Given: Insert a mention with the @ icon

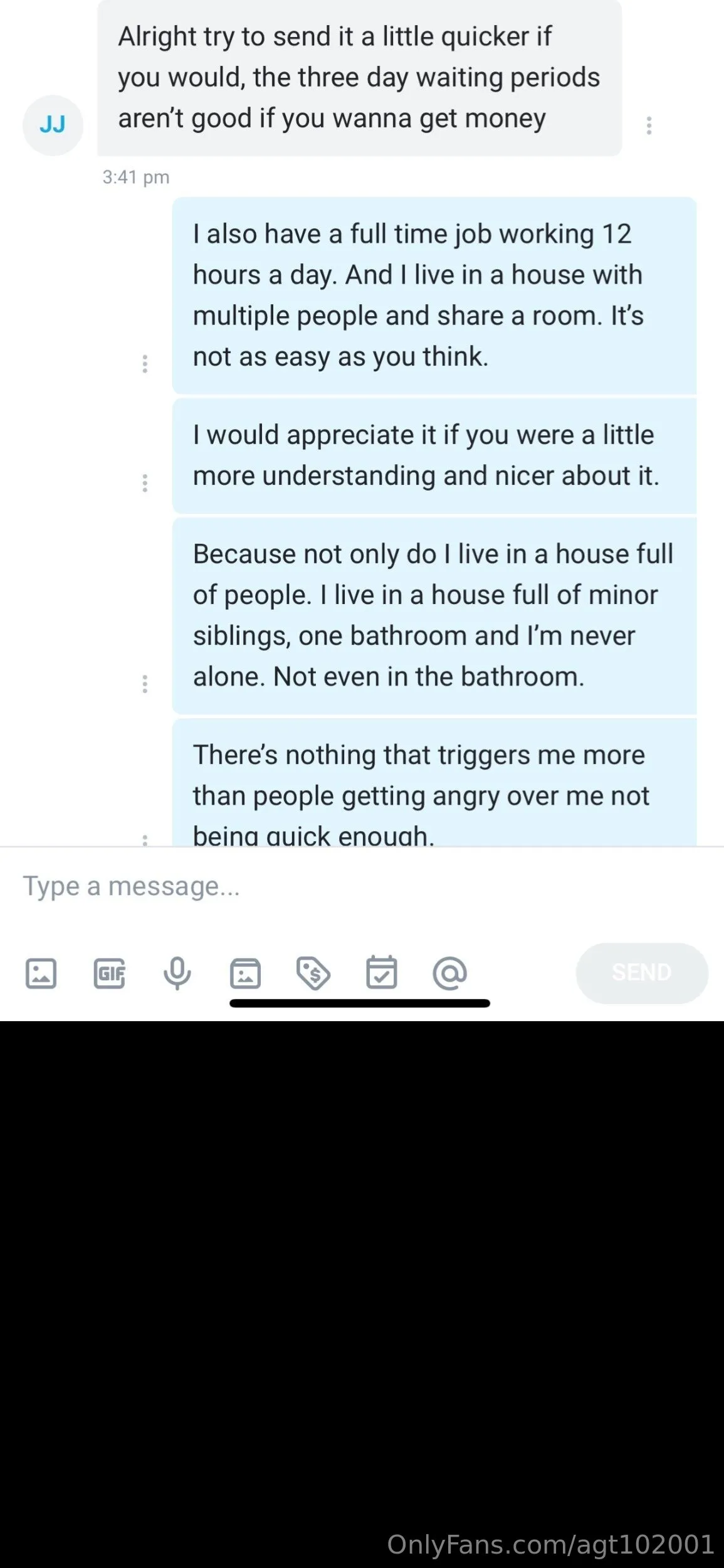Looking at the screenshot, I should pos(449,973).
